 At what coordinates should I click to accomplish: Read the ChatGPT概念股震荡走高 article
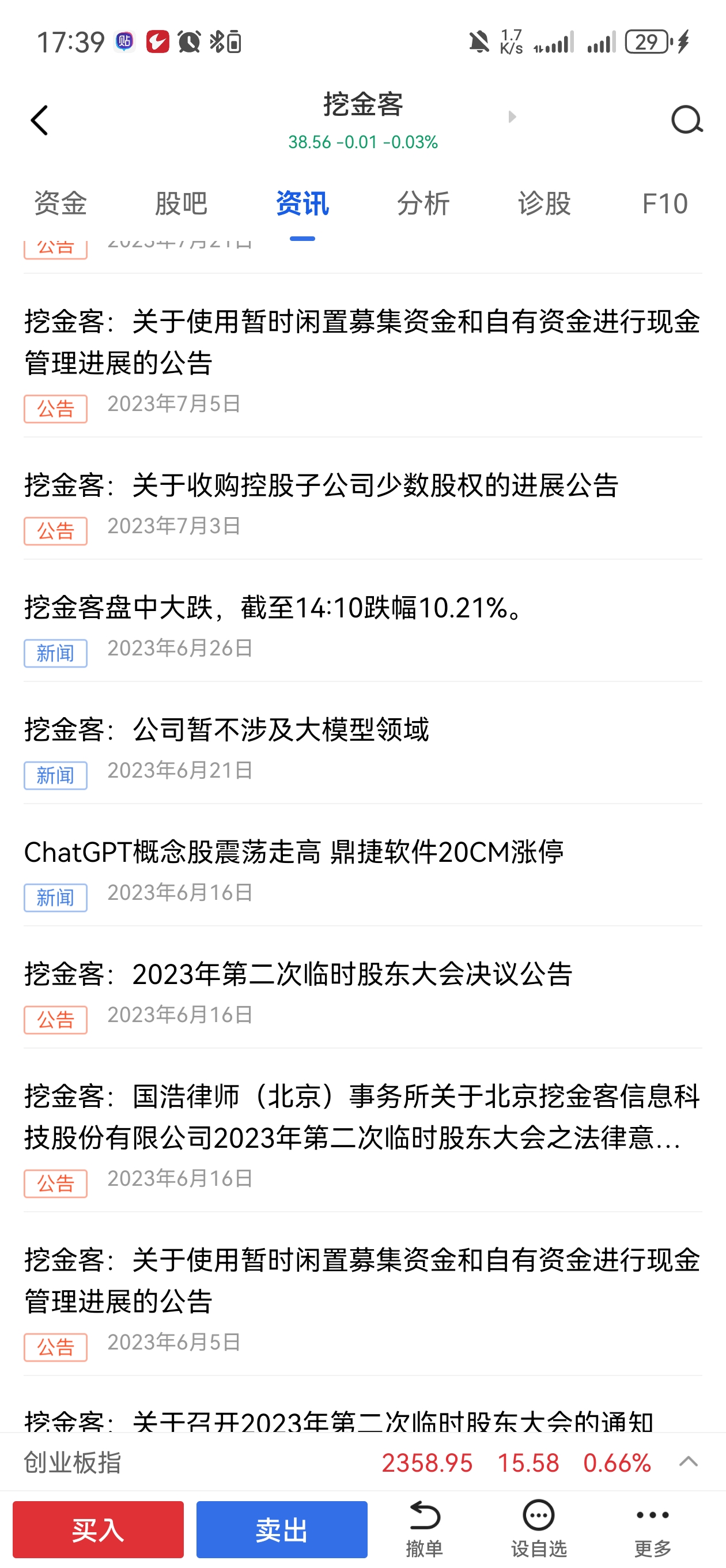[x=294, y=851]
